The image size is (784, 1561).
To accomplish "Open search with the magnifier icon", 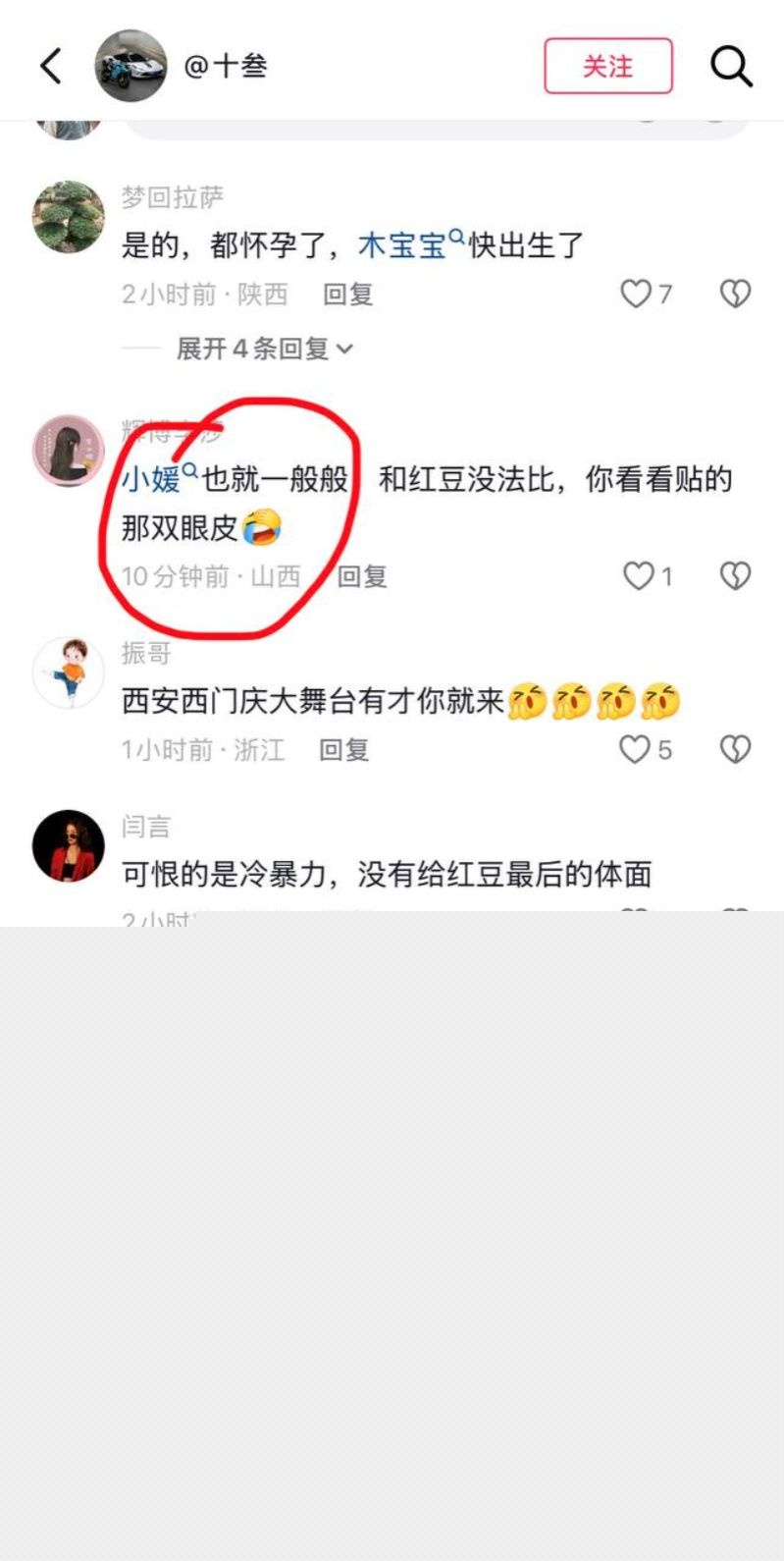I will (730, 66).
